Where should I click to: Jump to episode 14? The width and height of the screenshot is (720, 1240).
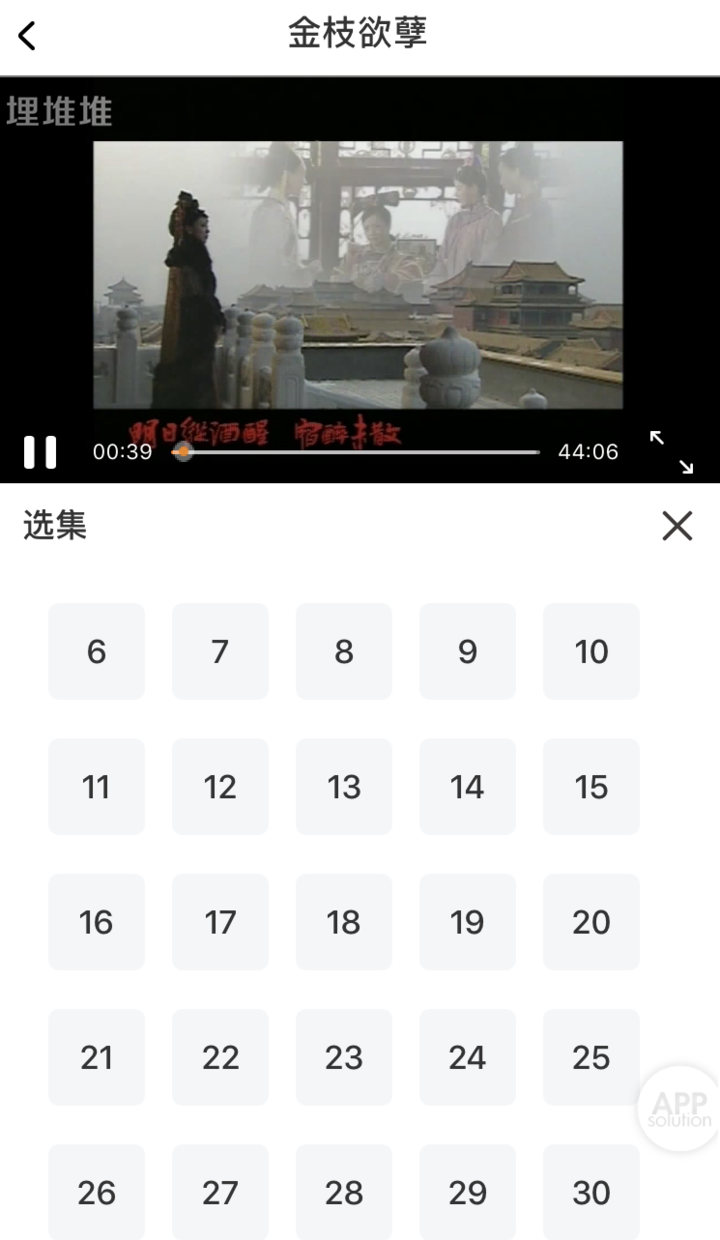467,787
